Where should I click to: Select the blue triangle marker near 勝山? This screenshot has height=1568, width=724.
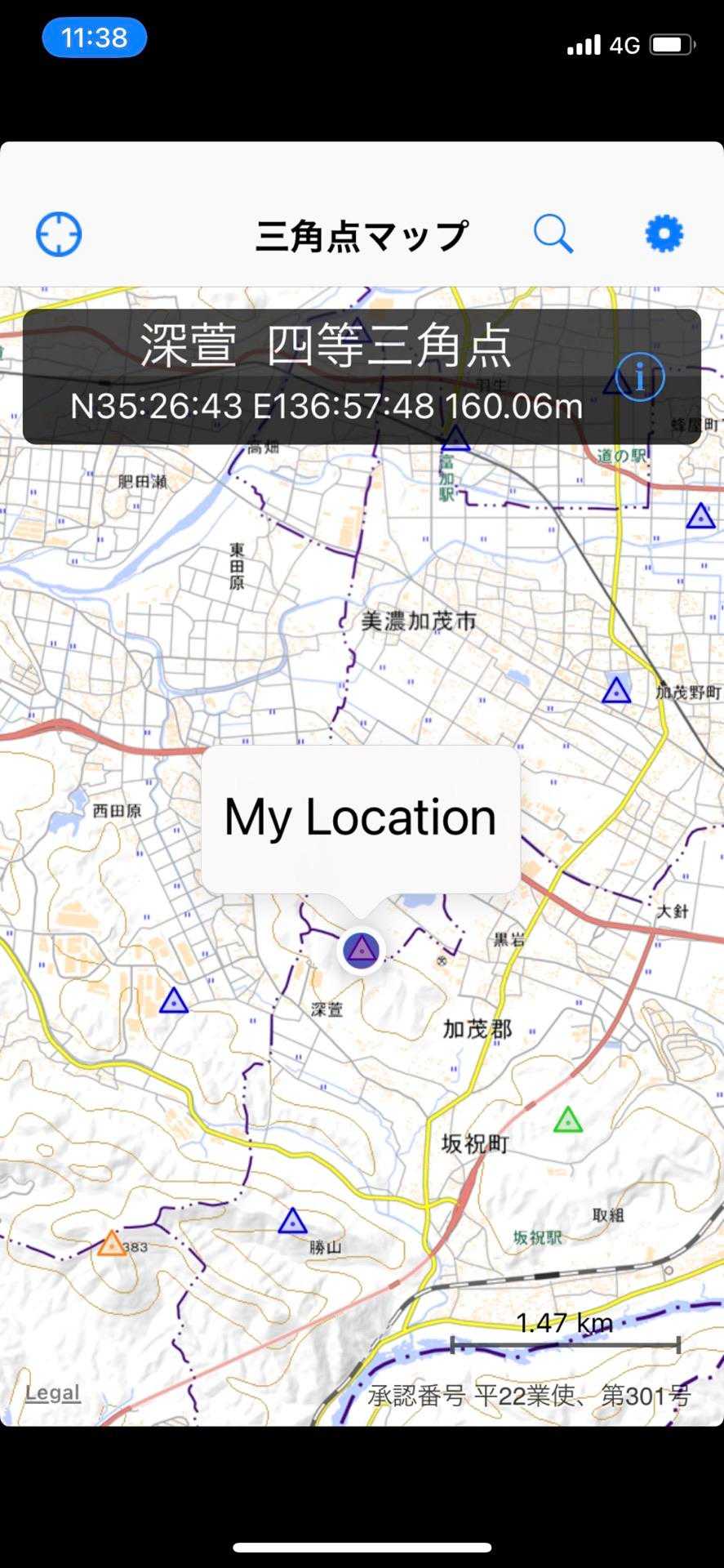coord(292,1222)
